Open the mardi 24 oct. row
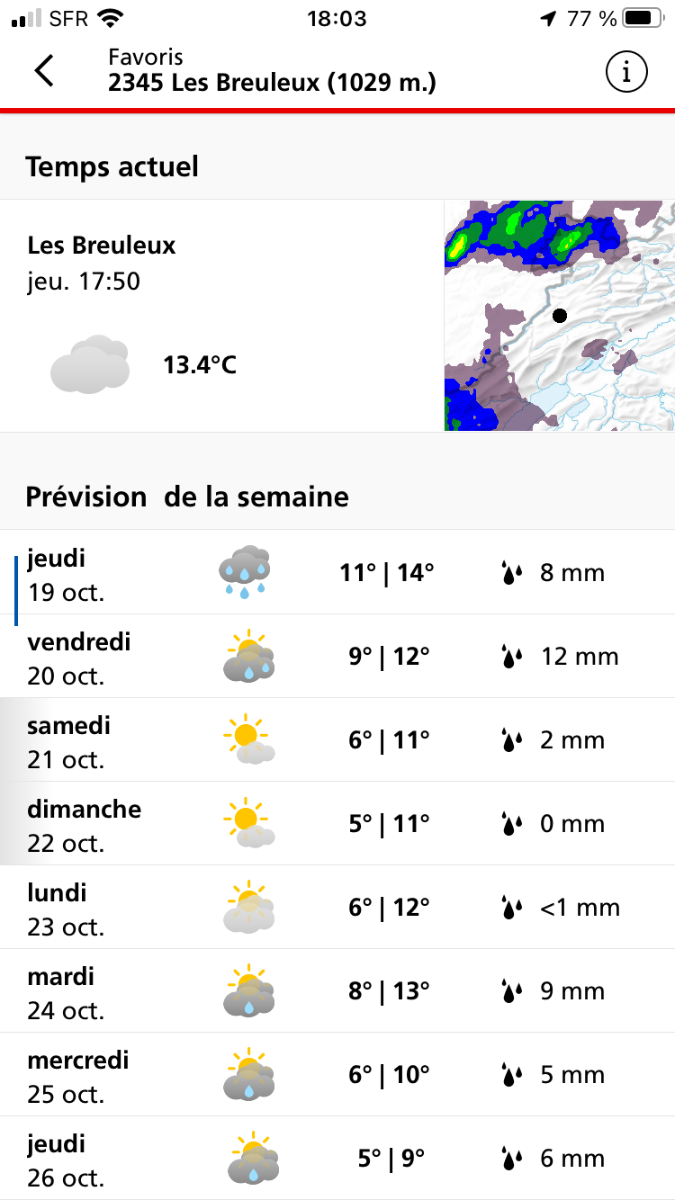 (337, 992)
